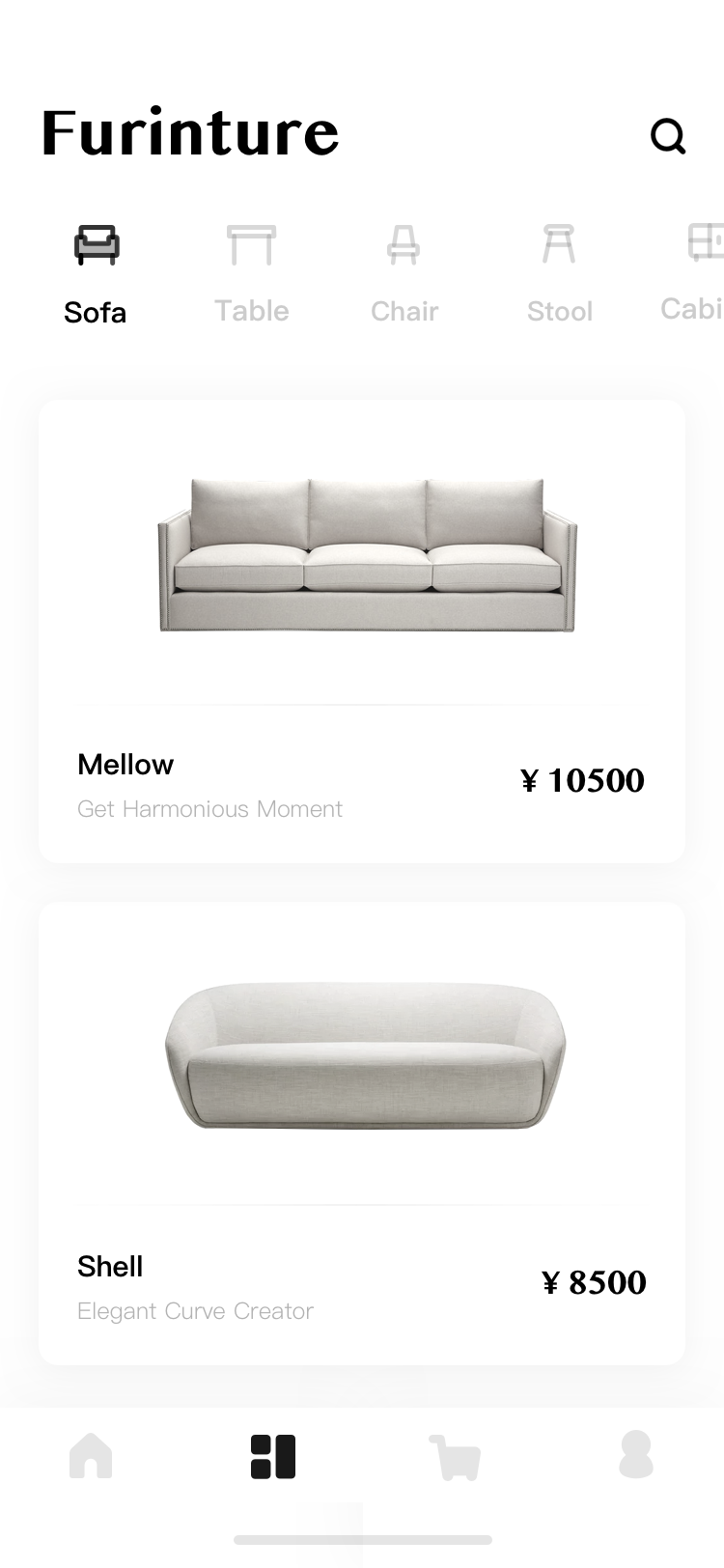Open the categories grid tab
The height and width of the screenshot is (1568, 724).
(x=273, y=1456)
